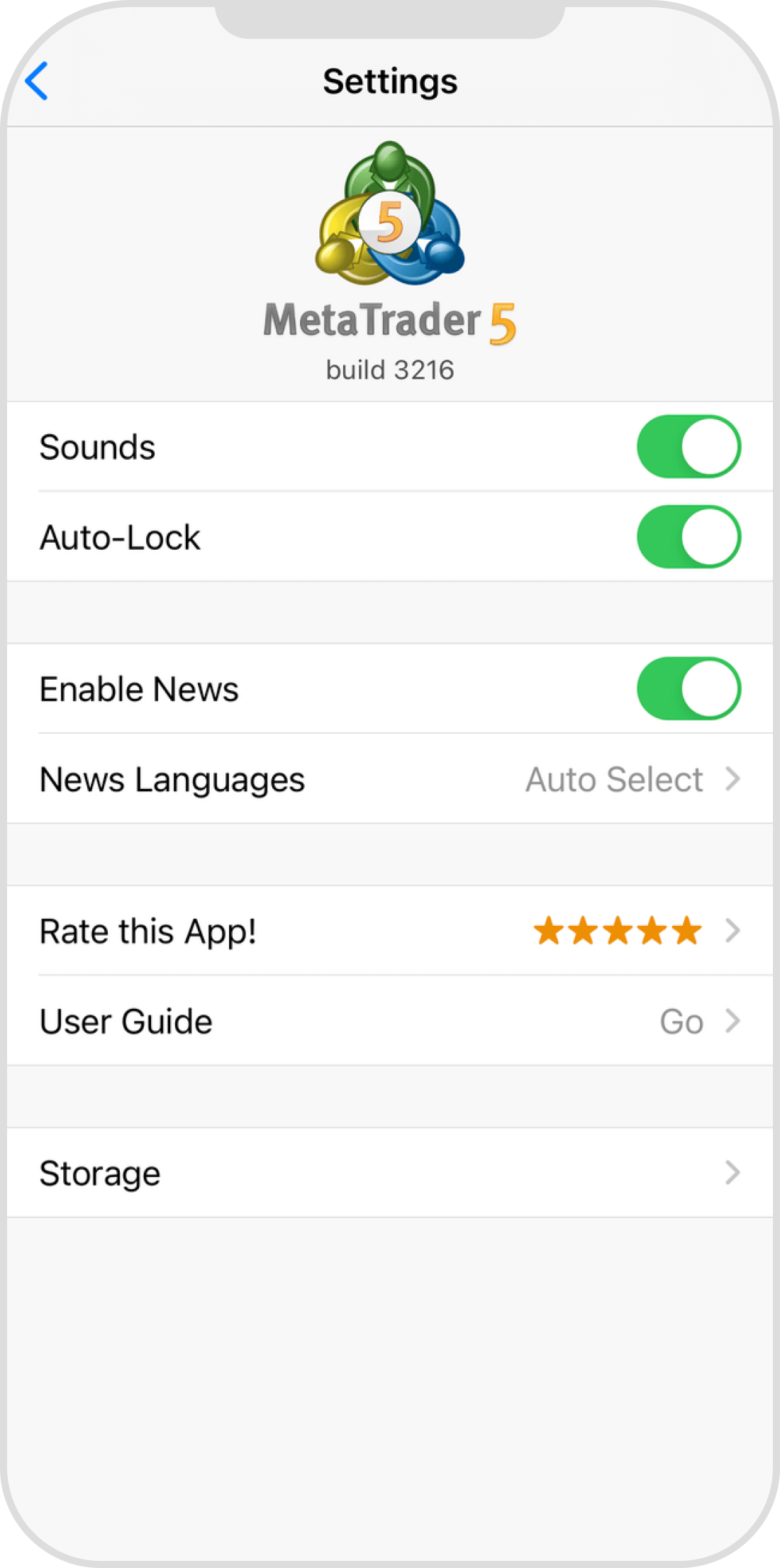Image resolution: width=780 pixels, height=1568 pixels.
Task: Tap the Rate this App! row
Action: (x=390, y=931)
